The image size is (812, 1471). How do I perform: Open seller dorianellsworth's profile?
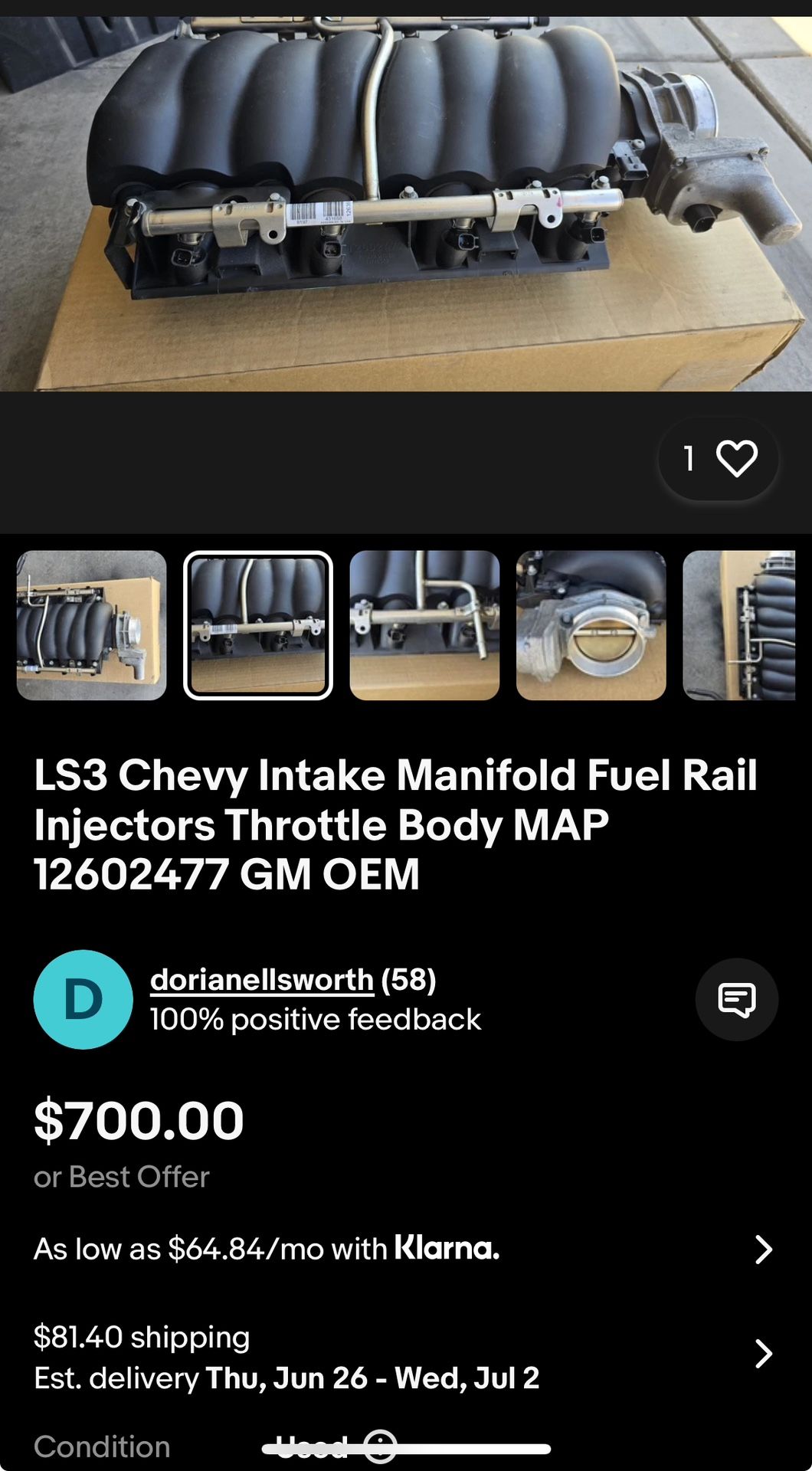click(261, 980)
